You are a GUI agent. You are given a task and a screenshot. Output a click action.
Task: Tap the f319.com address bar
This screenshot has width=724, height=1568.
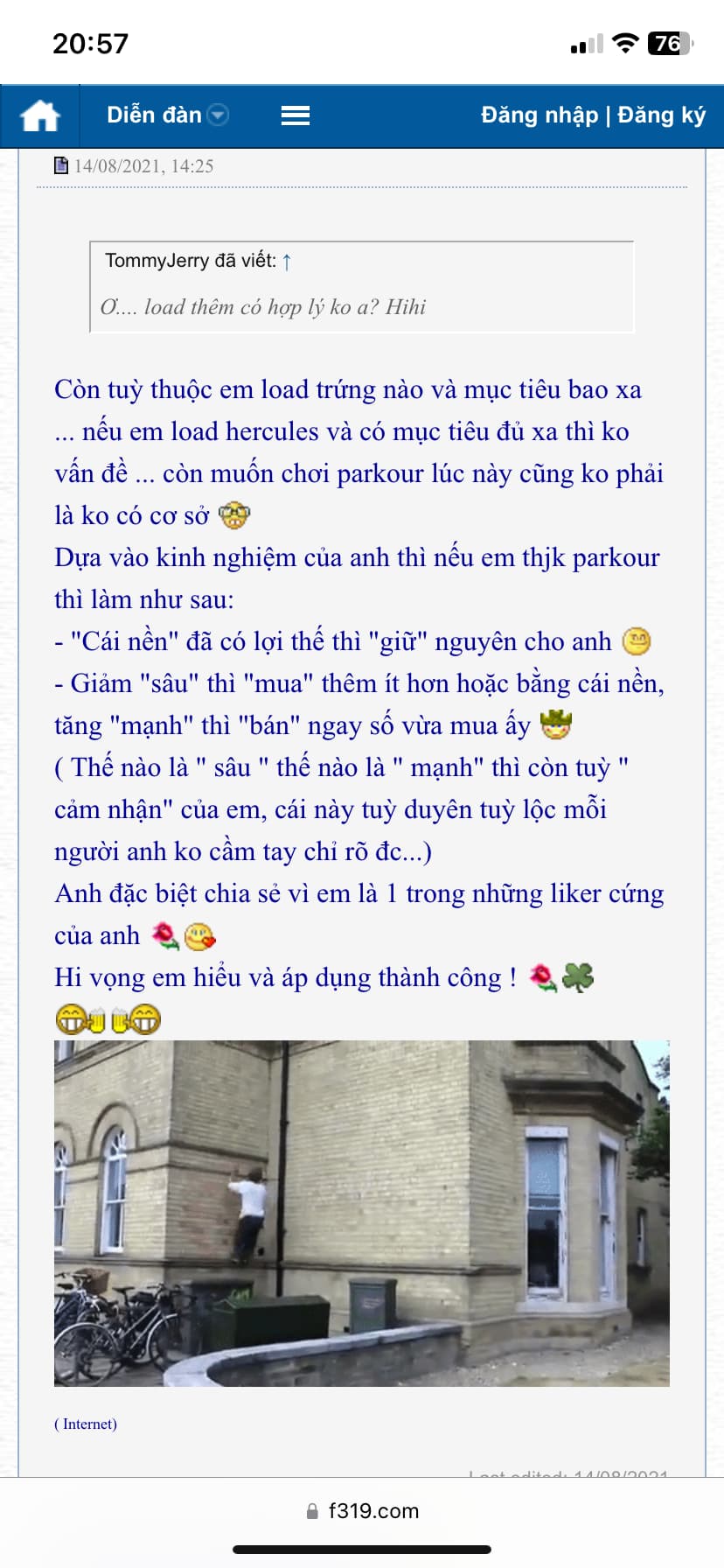coord(362,1510)
